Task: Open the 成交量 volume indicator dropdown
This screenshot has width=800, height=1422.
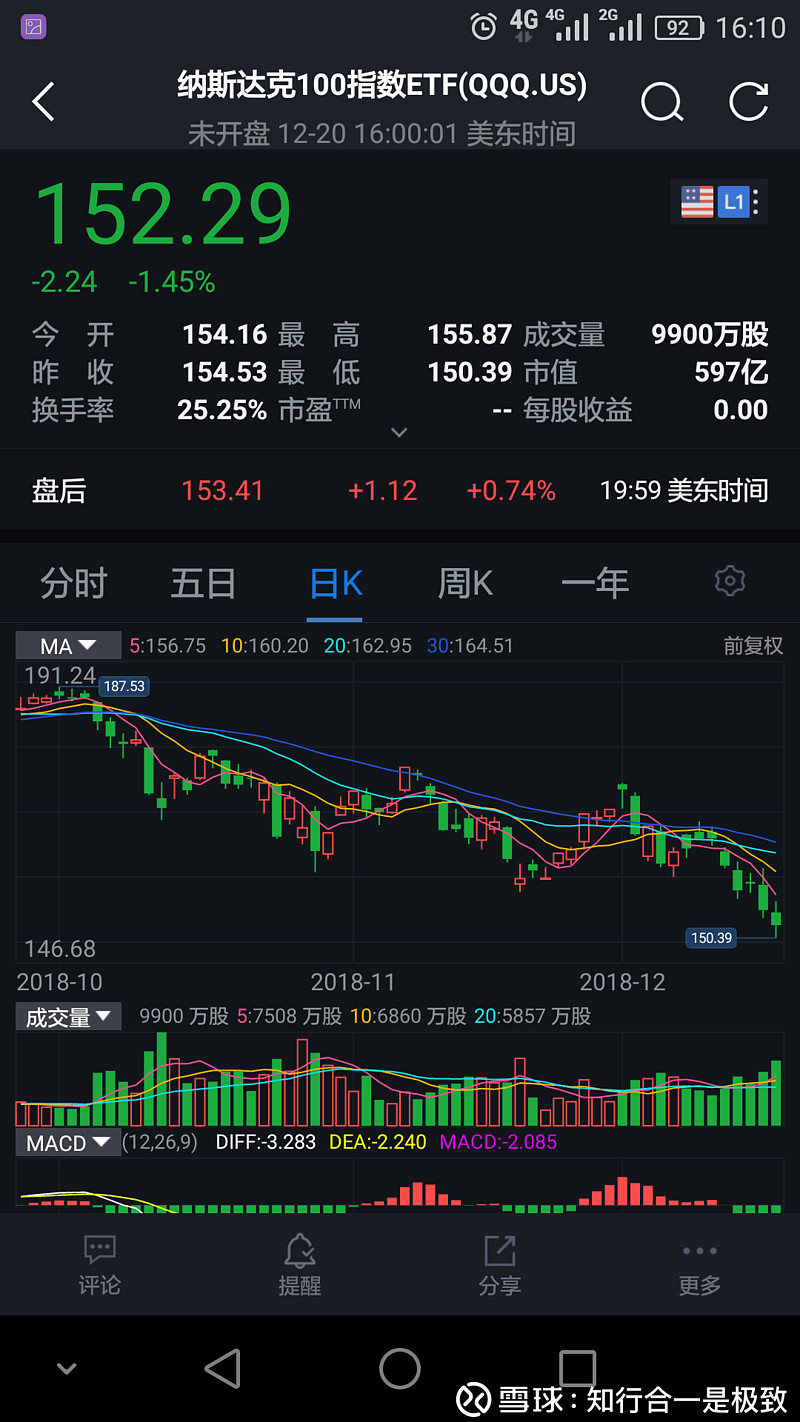Action: tap(69, 1016)
